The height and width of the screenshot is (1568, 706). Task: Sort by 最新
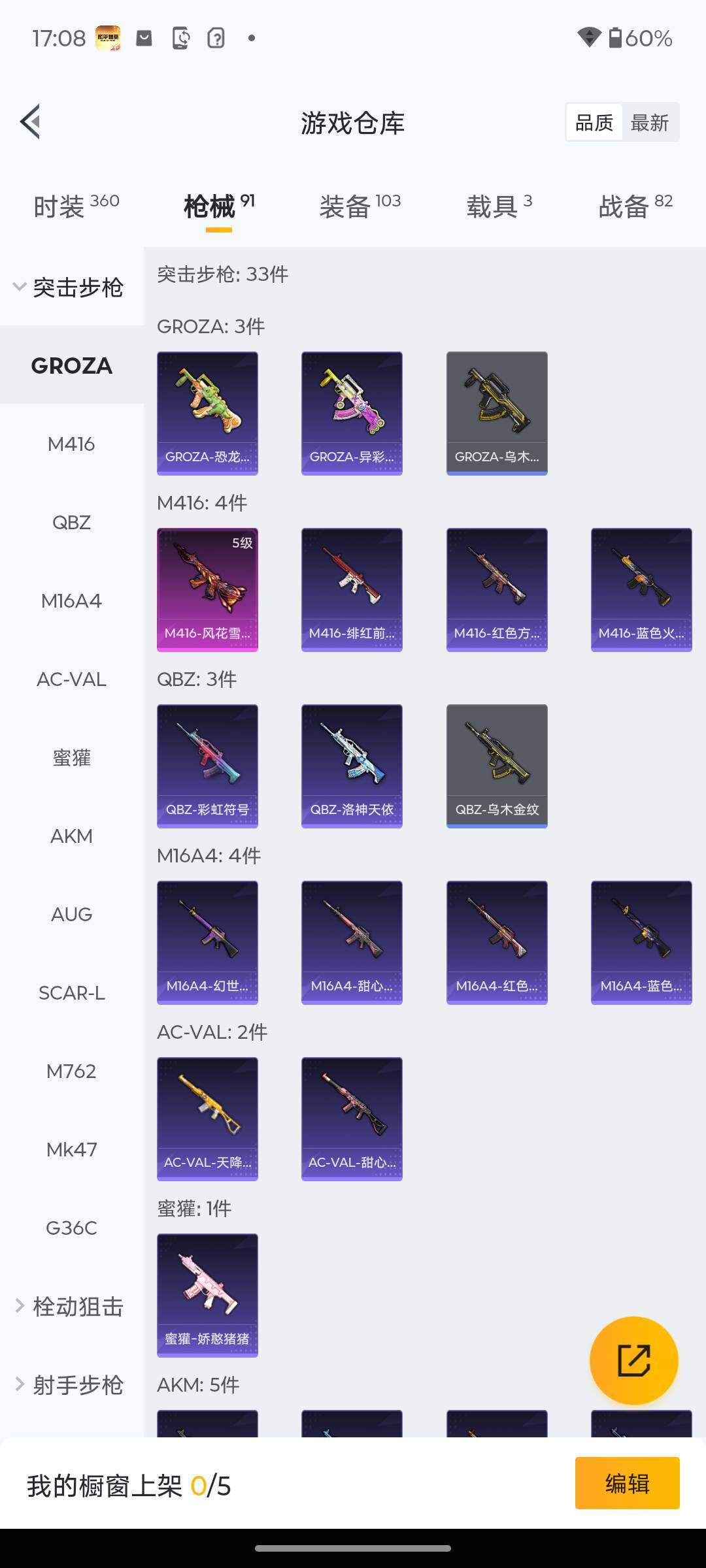coord(649,122)
